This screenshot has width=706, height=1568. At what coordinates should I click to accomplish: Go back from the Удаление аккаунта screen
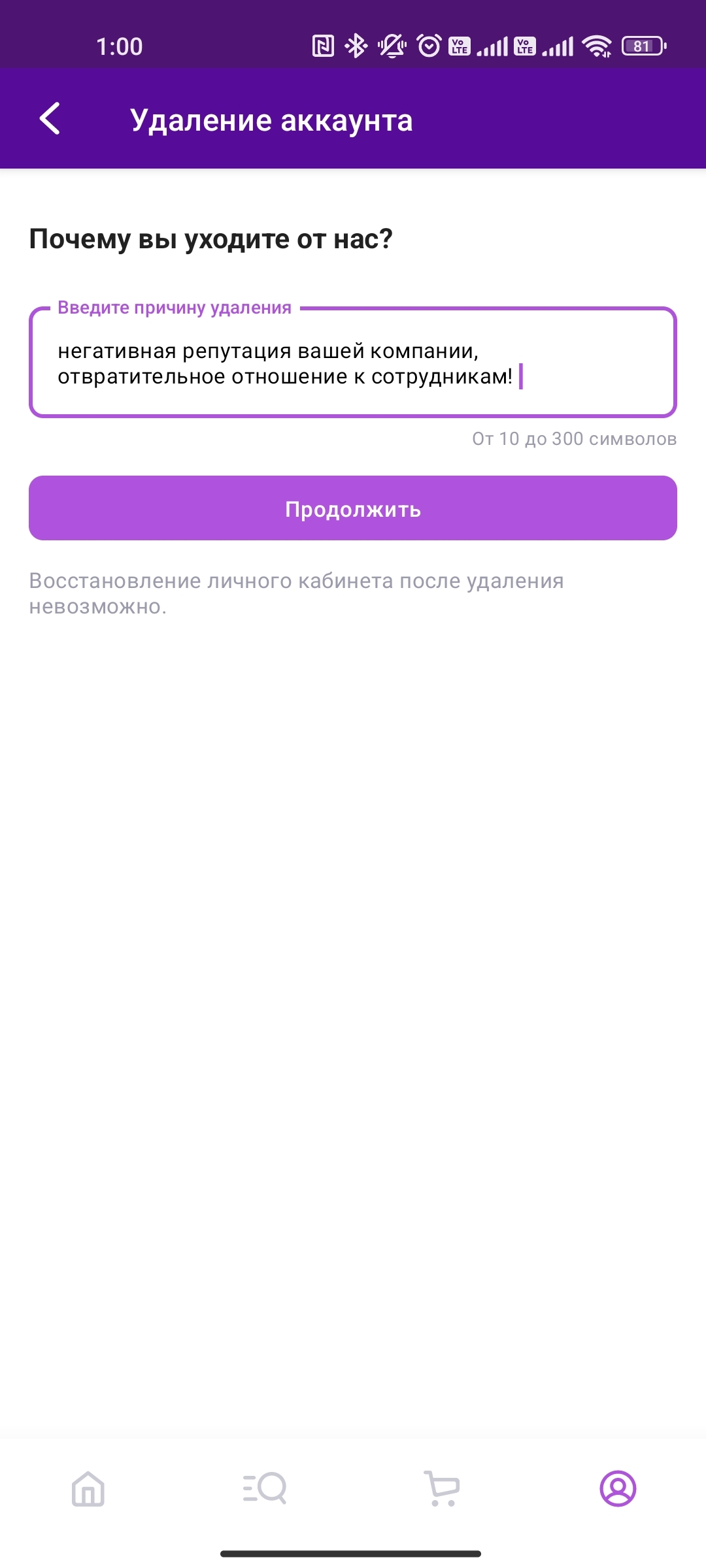(x=50, y=119)
